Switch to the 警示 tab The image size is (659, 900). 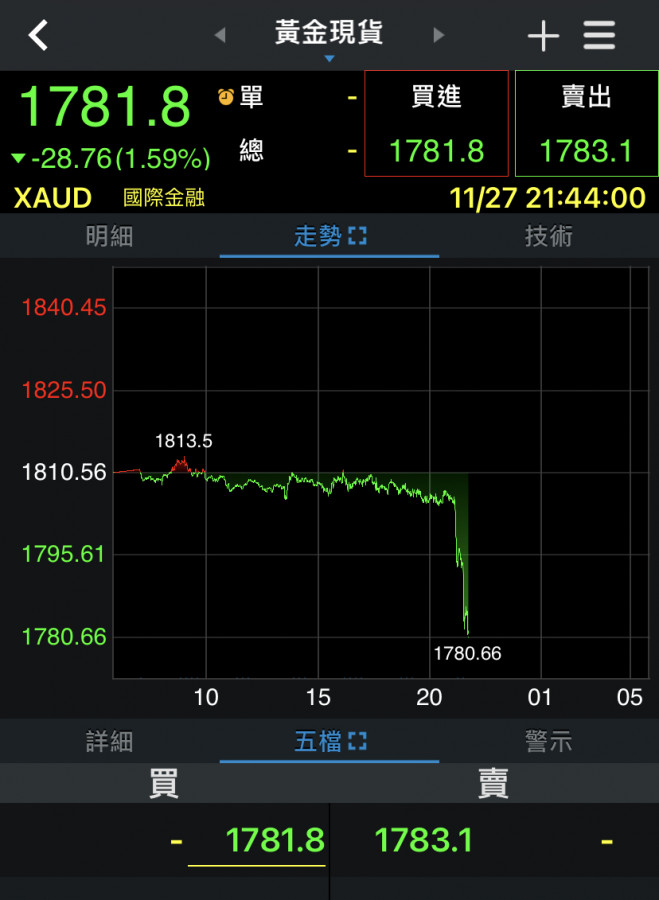point(549,741)
